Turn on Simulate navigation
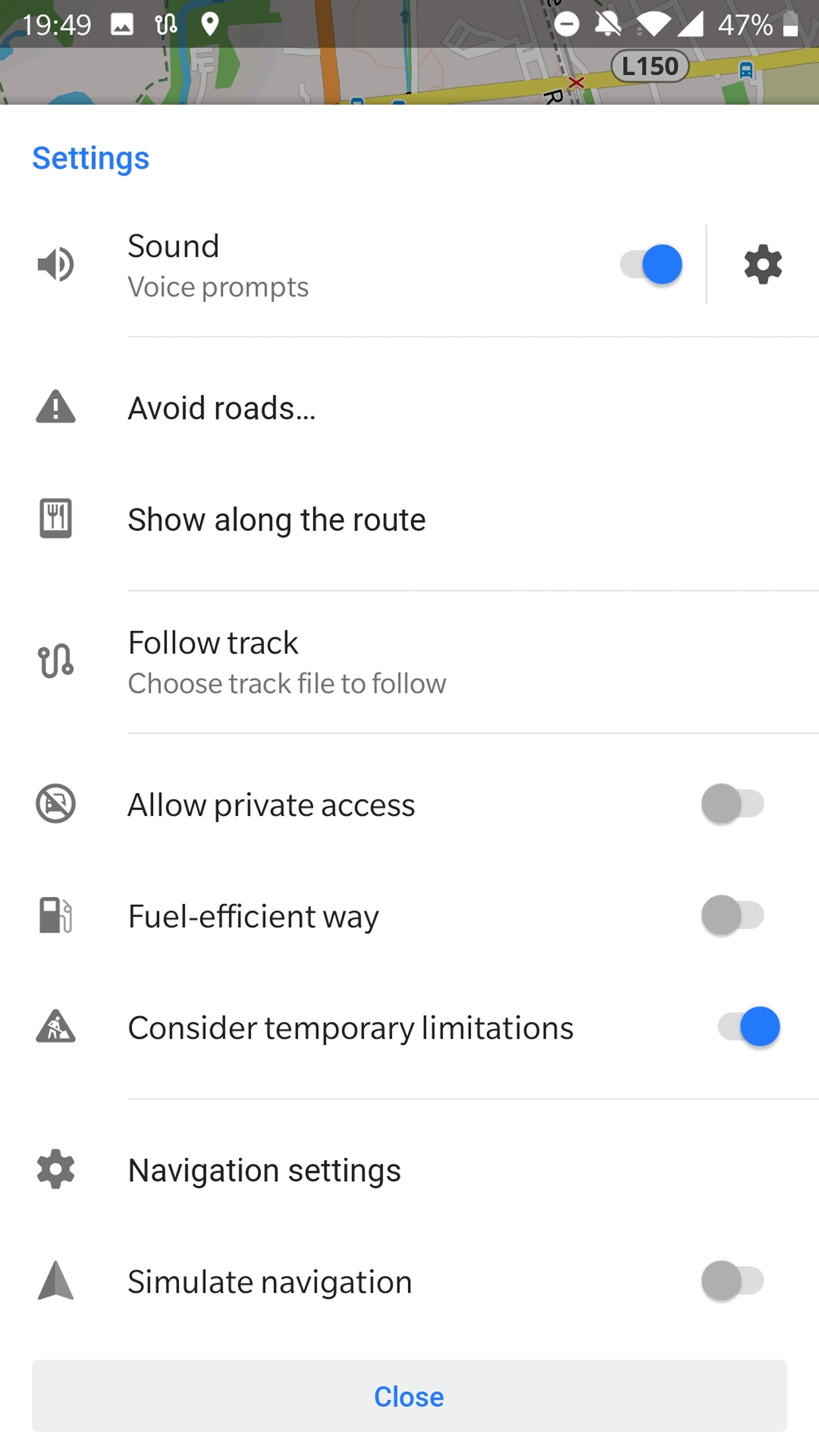Screen dimensions: 819x1456 click(x=733, y=1280)
